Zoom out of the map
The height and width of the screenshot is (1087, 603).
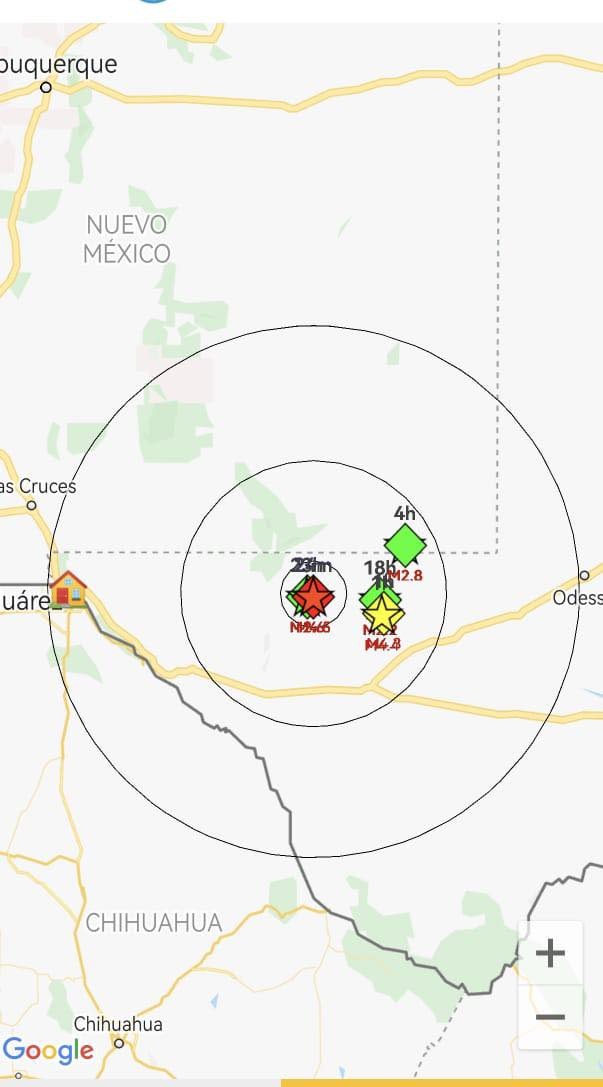coord(550,1018)
